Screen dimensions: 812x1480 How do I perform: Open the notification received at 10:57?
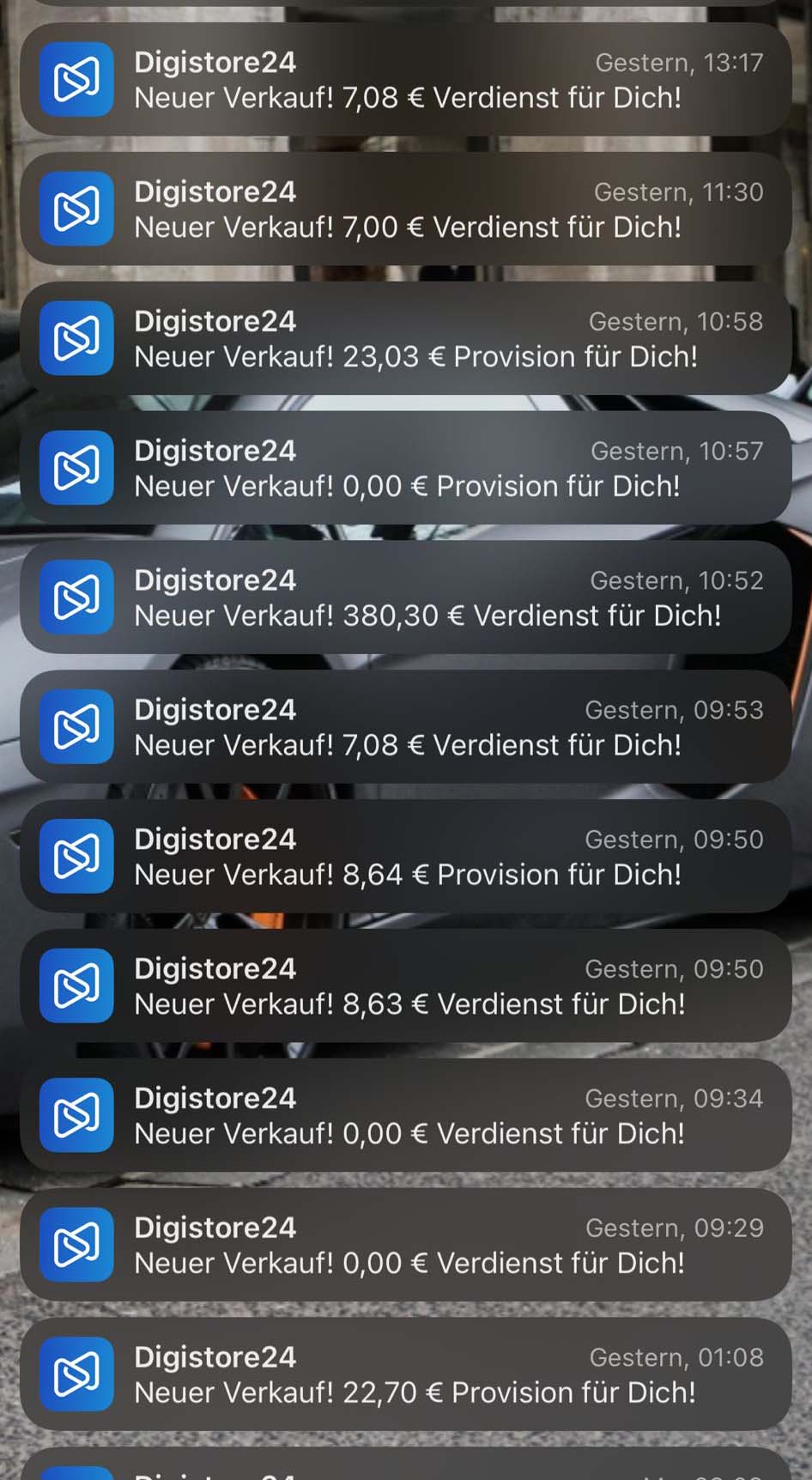coord(405,469)
